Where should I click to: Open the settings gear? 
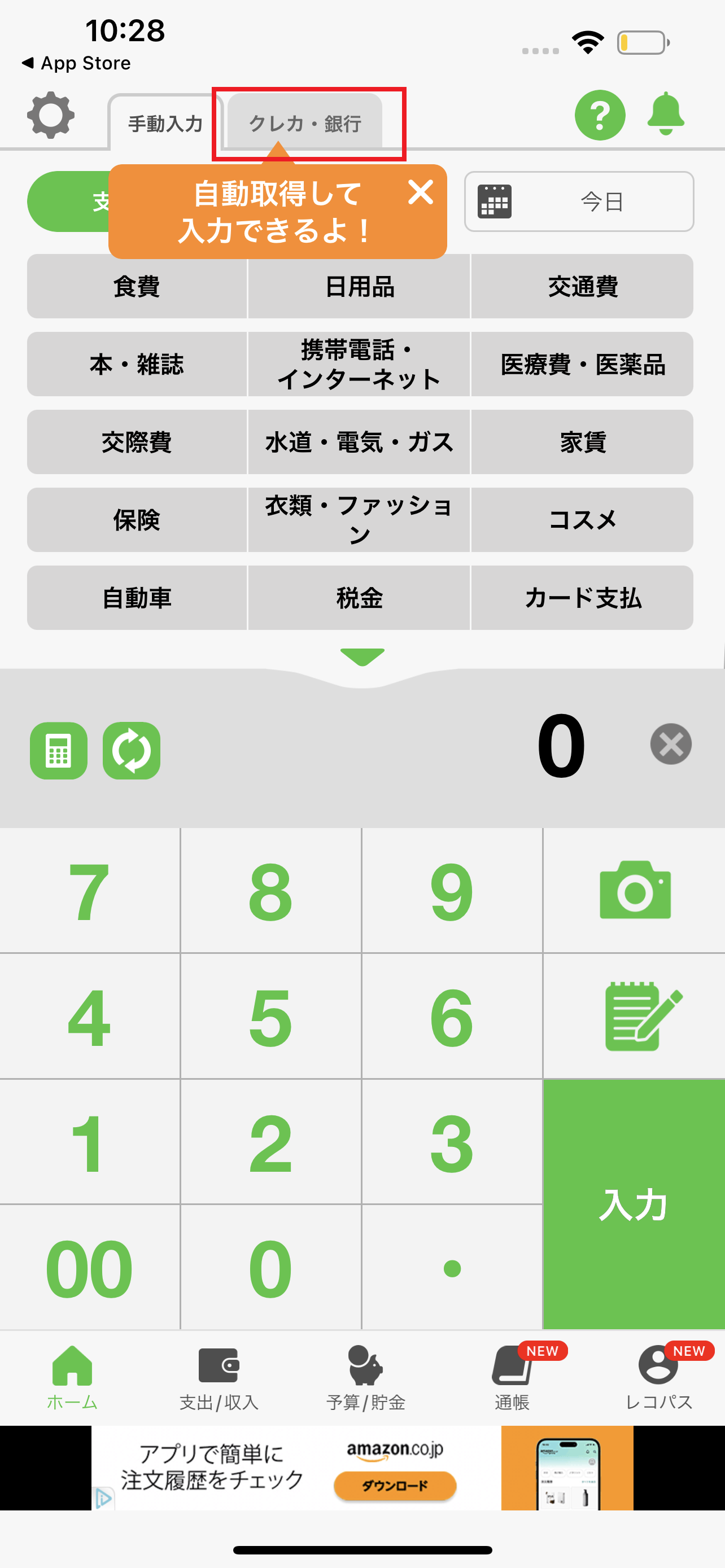[x=50, y=116]
